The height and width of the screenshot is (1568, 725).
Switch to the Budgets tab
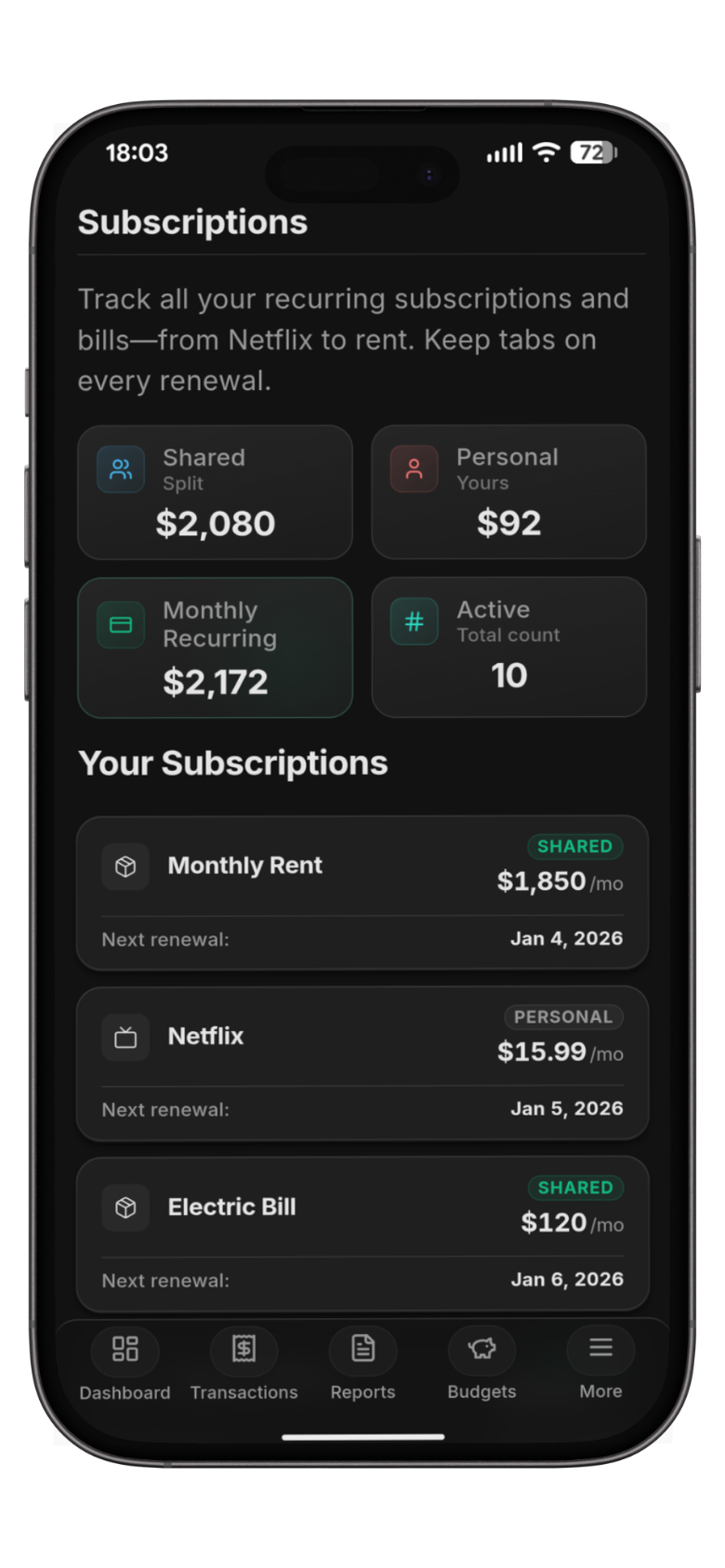click(x=481, y=1364)
